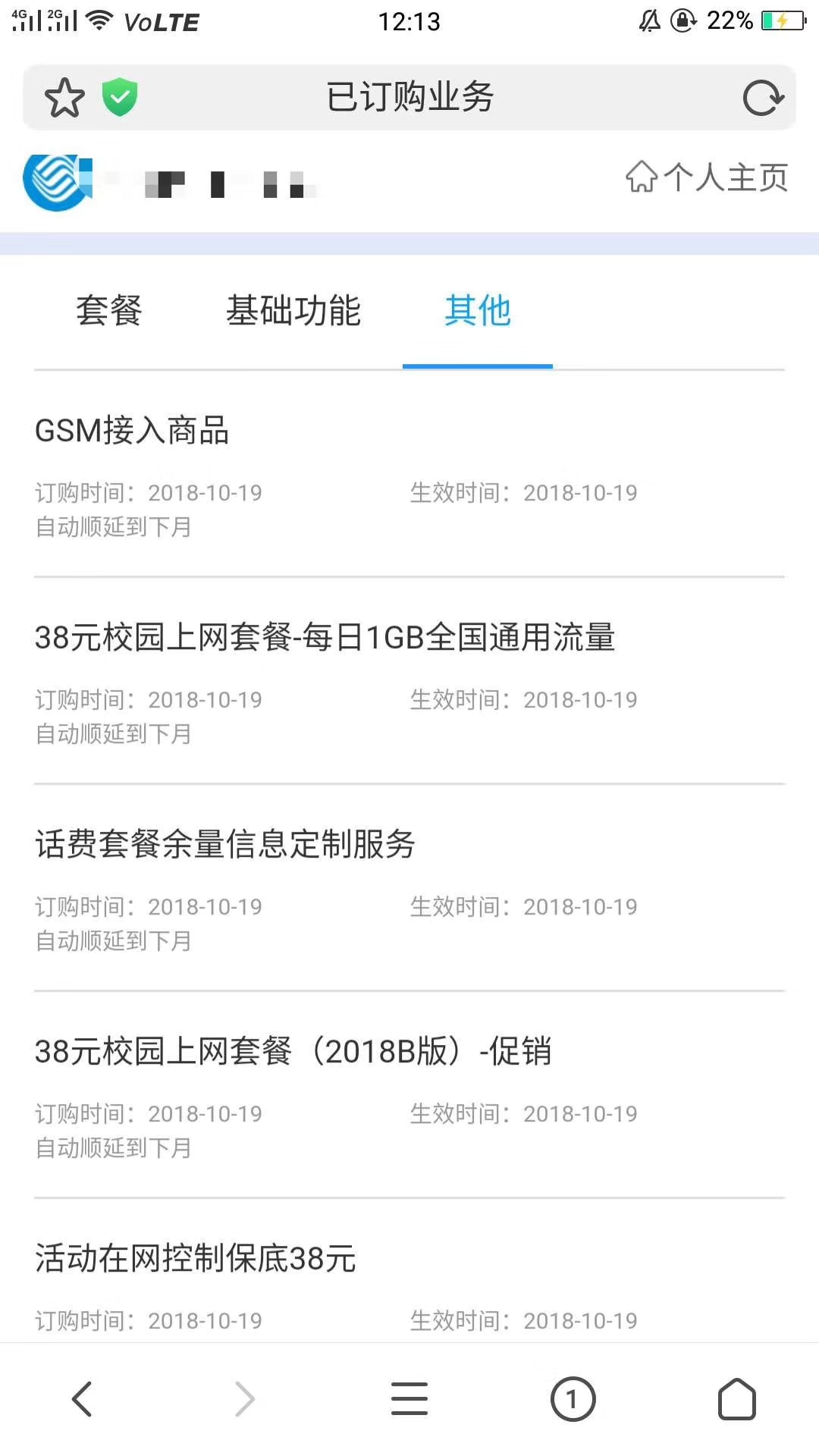Open the browser menu icon
Image resolution: width=819 pixels, height=1456 pixels.
[409, 1399]
